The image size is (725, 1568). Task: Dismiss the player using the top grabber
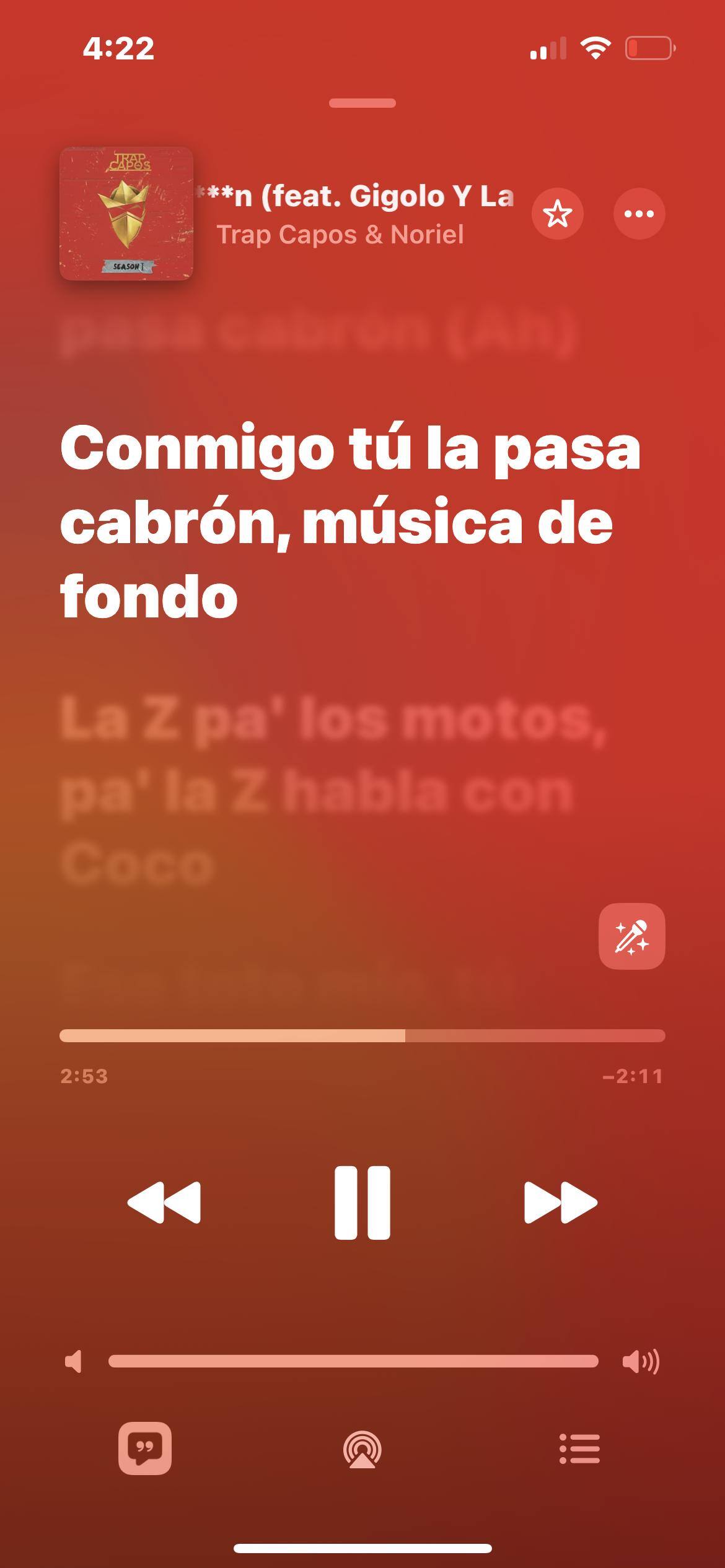[x=362, y=103]
